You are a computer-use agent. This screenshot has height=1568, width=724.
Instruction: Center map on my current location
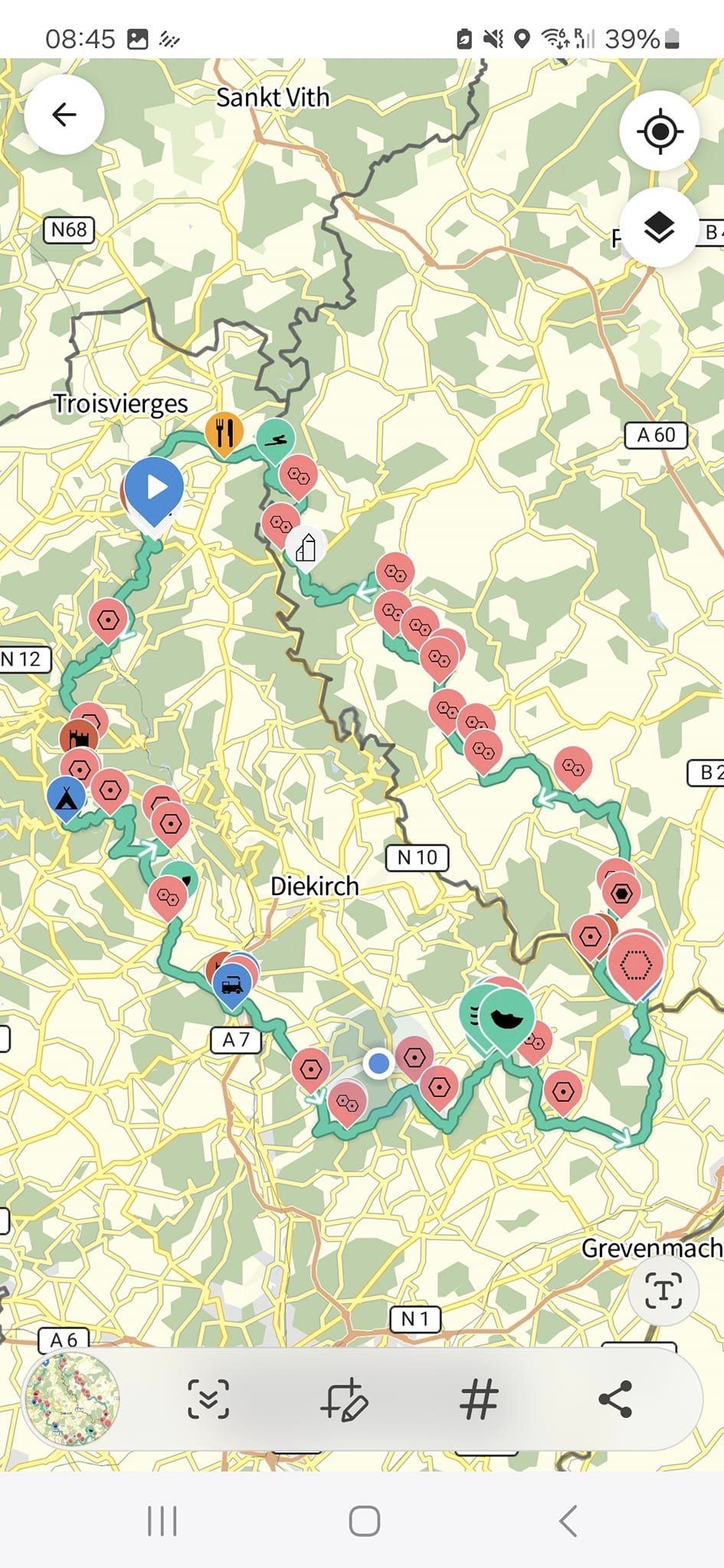point(660,131)
